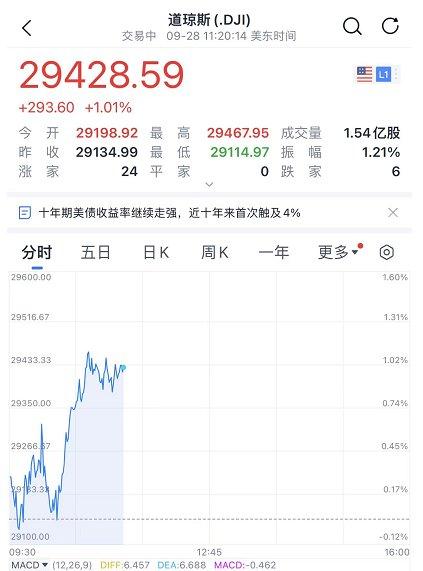Refresh the Dow Jones quote

390,25
